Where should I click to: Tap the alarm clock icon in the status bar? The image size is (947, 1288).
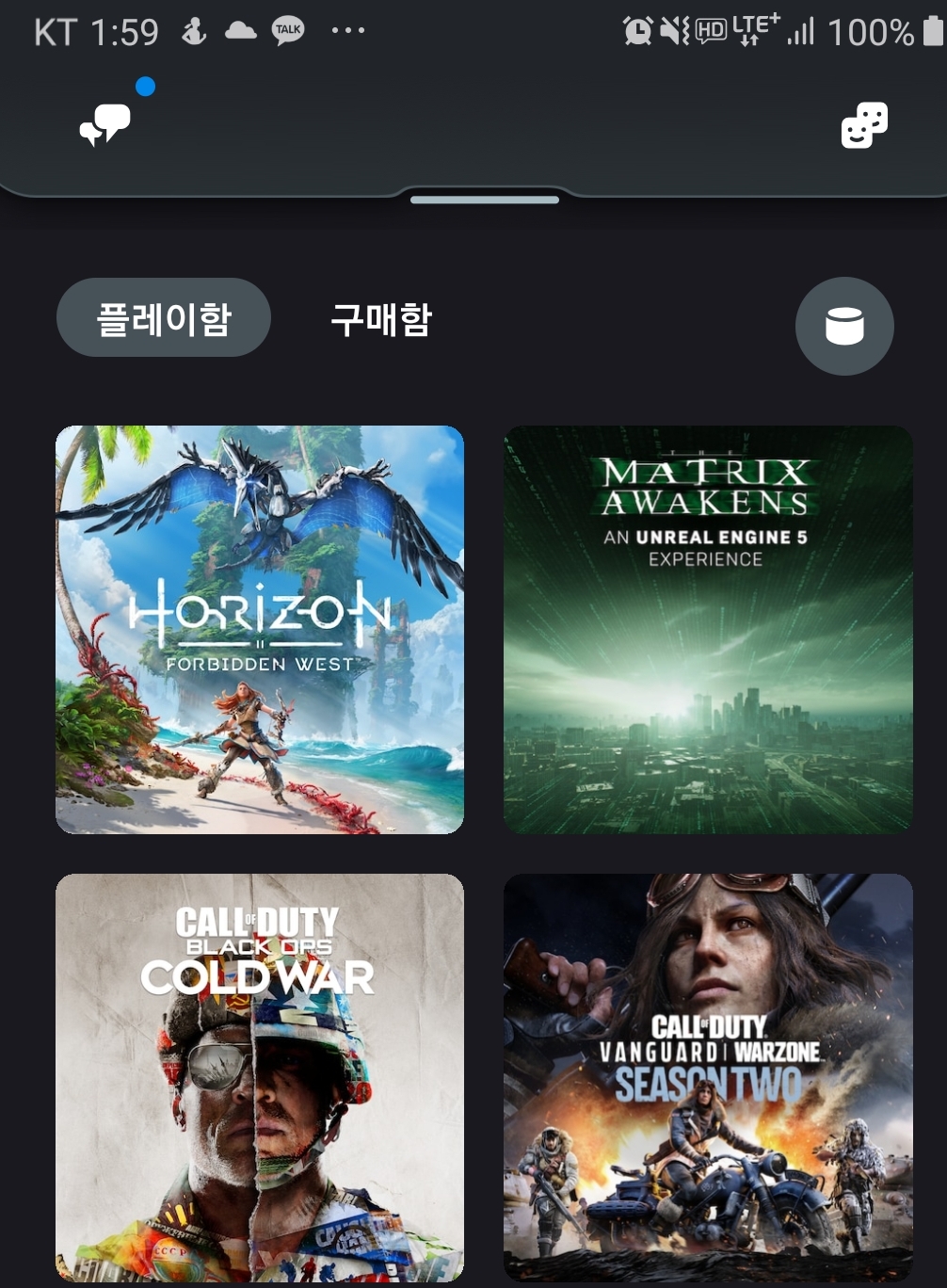pyautogui.click(x=638, y=29)
